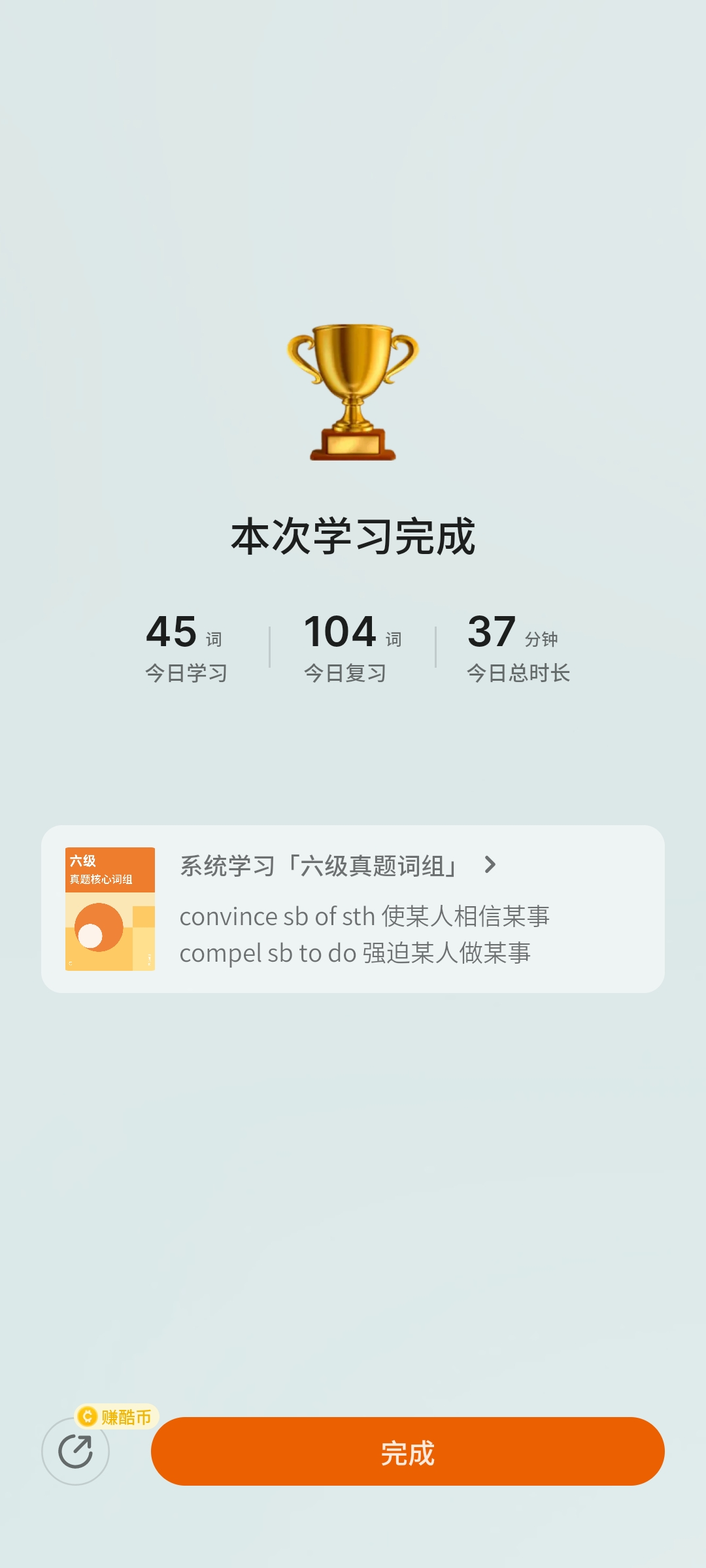The image size is (706, 1568).
Task: Share results via the 赚酷币 share icon
Action: [75, 1452]
